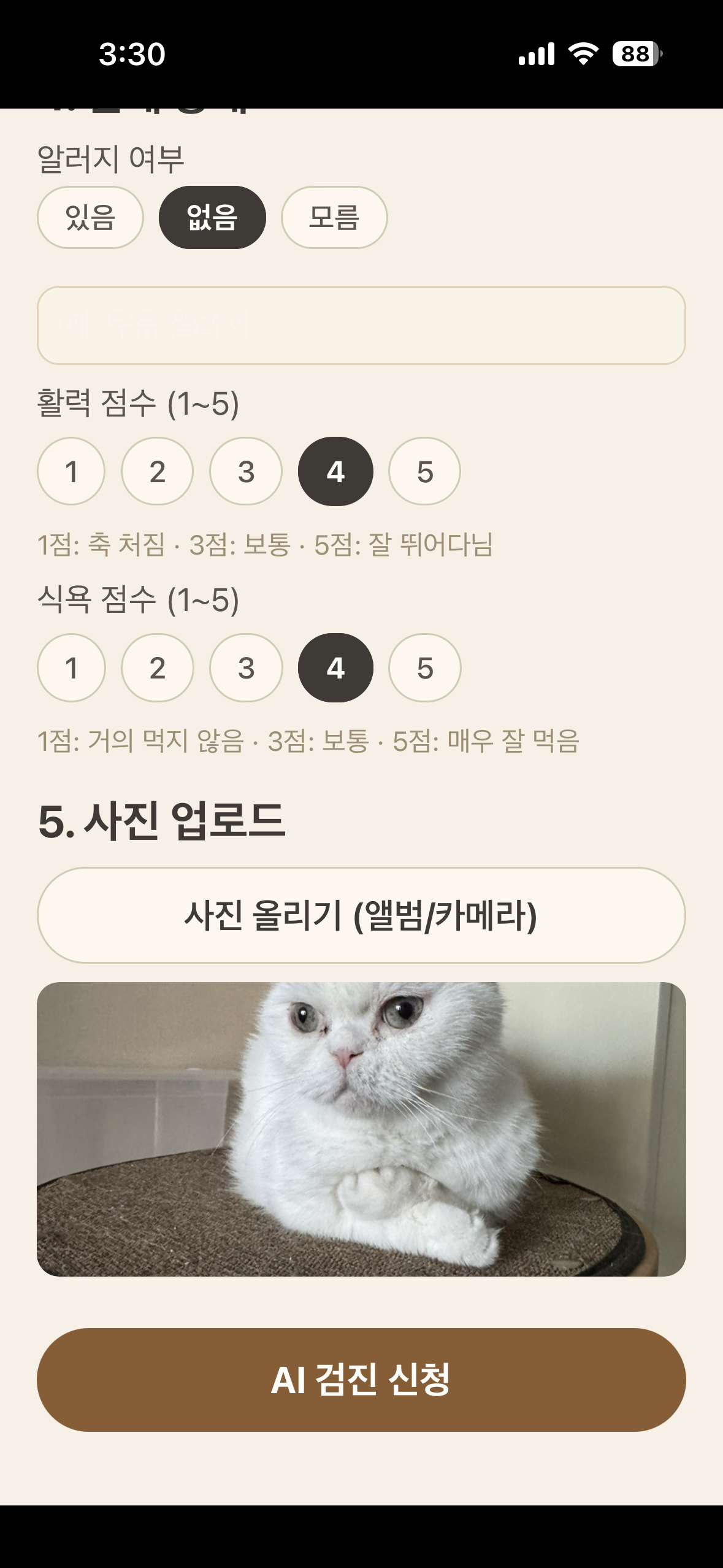Submit with AI 검진 신청 button

click(361, 1380)
